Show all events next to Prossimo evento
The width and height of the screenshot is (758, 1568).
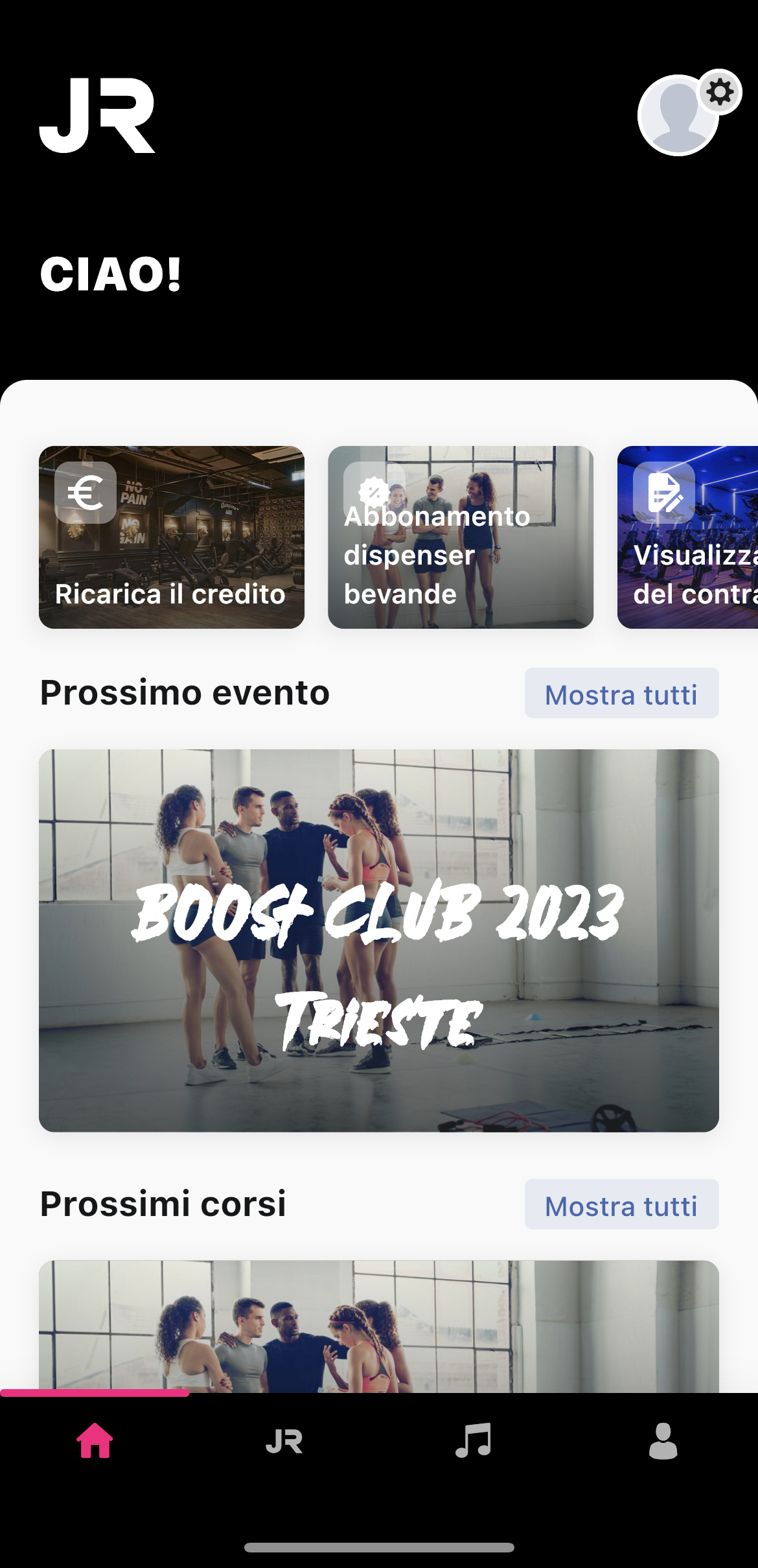click(621, 694)
